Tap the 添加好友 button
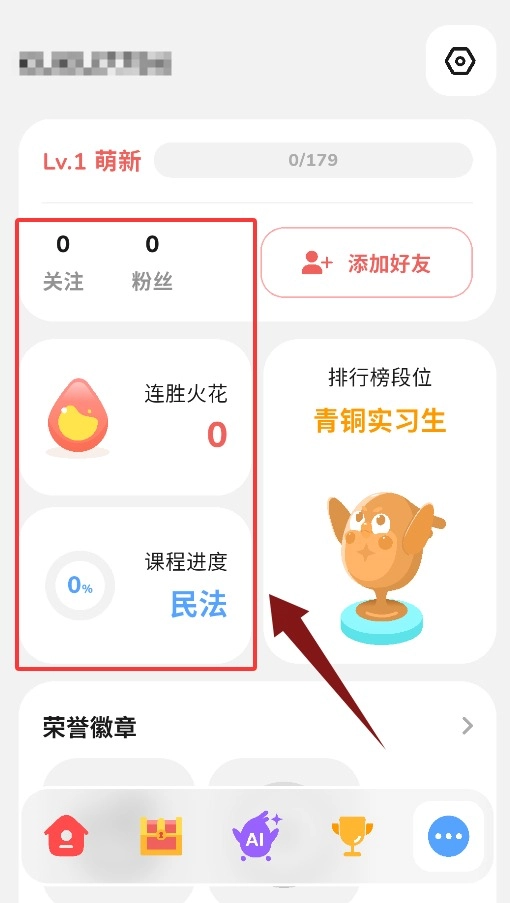 tap(367, 263)
